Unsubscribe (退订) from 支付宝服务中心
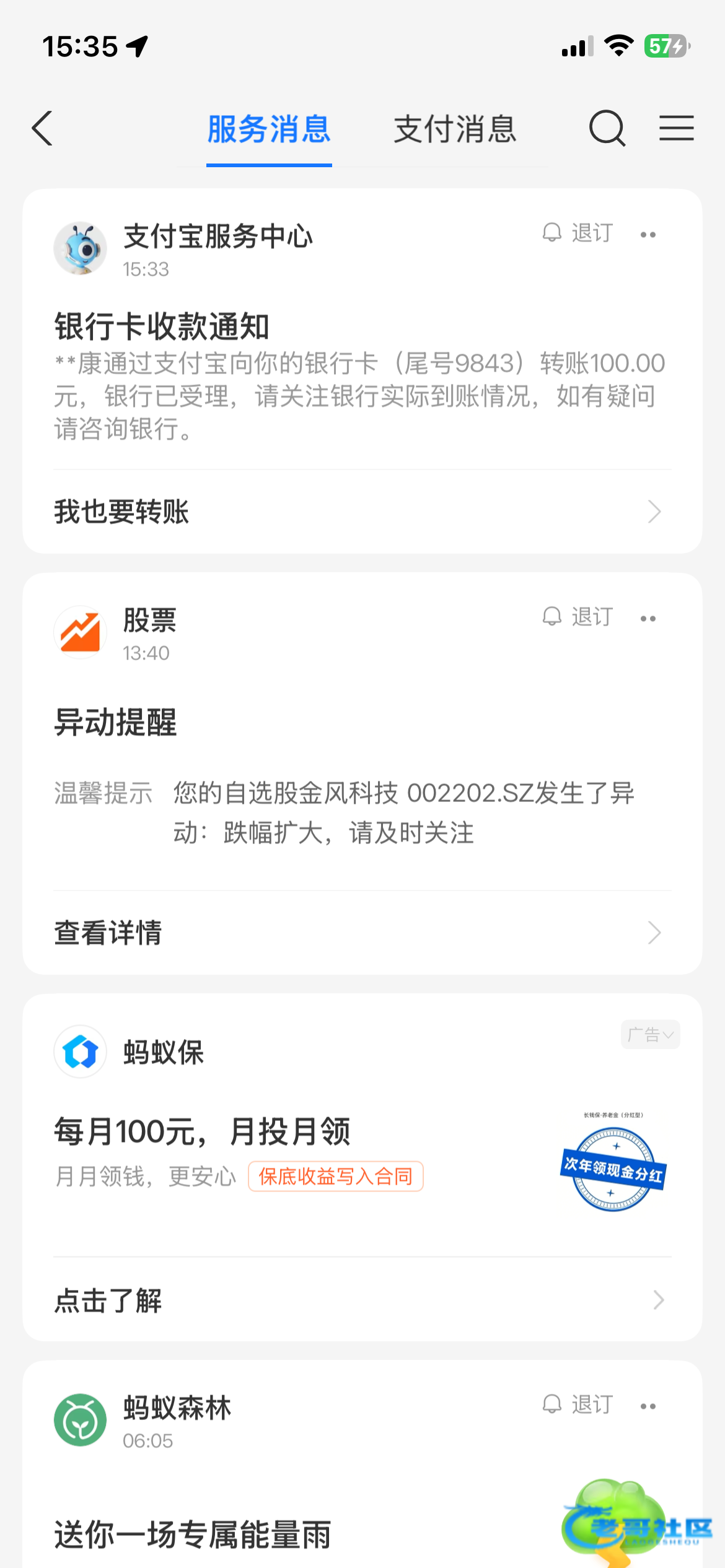The width and height of the screenshot is (725, 1568). [578, 233]
